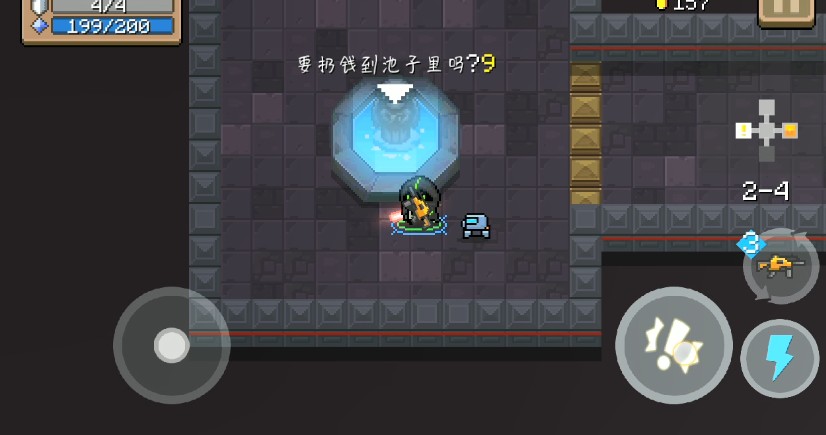
Task: Tap the virtual movement joystick
Action: tap(172, 345)
